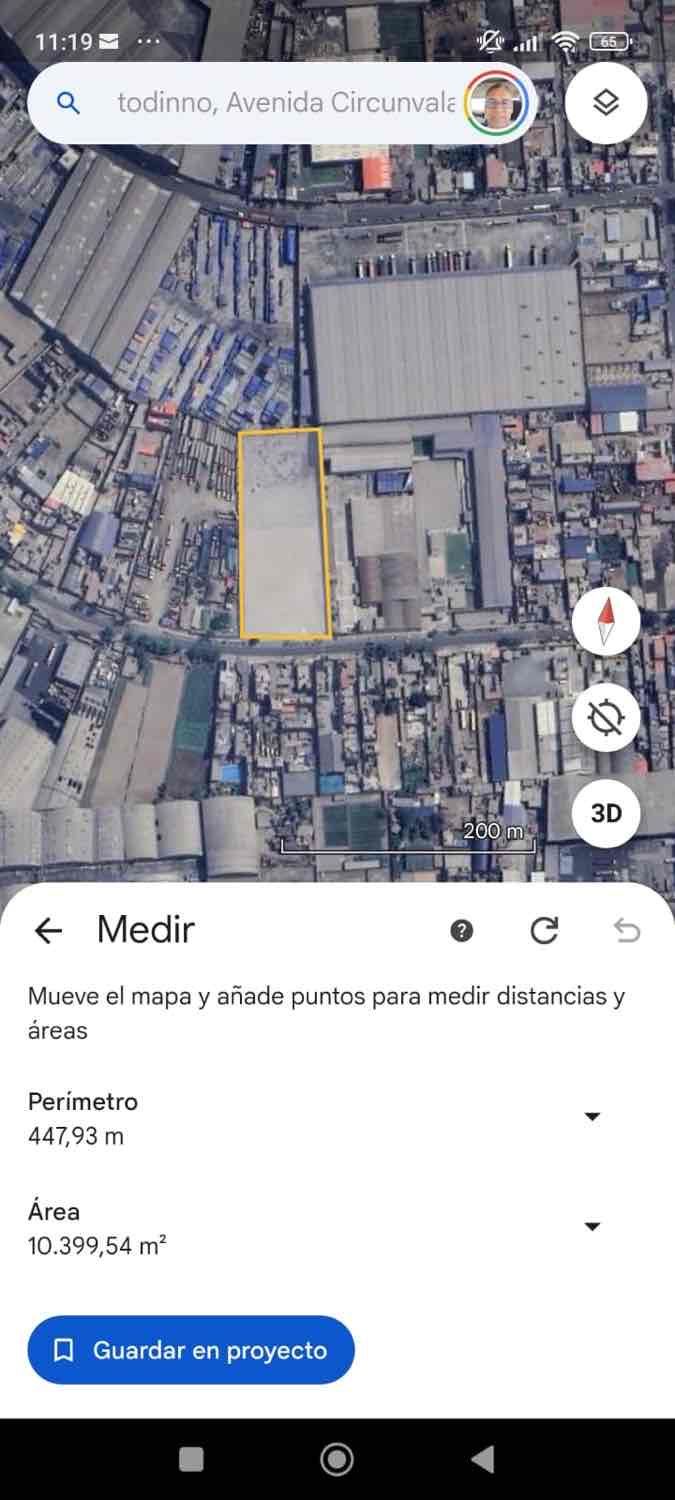Expand the Área unit dropdown
675x1500 pixels.
coord(592,1227)
